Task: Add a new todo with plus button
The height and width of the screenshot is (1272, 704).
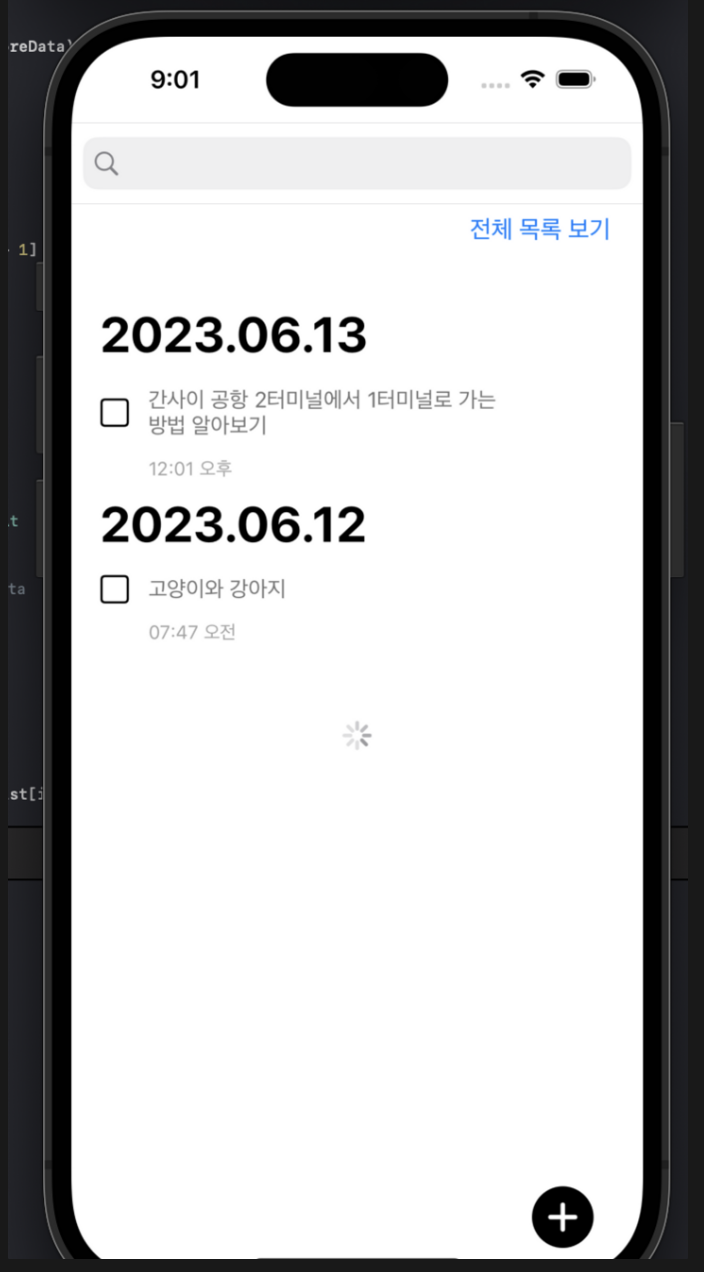Action: 562,1216
